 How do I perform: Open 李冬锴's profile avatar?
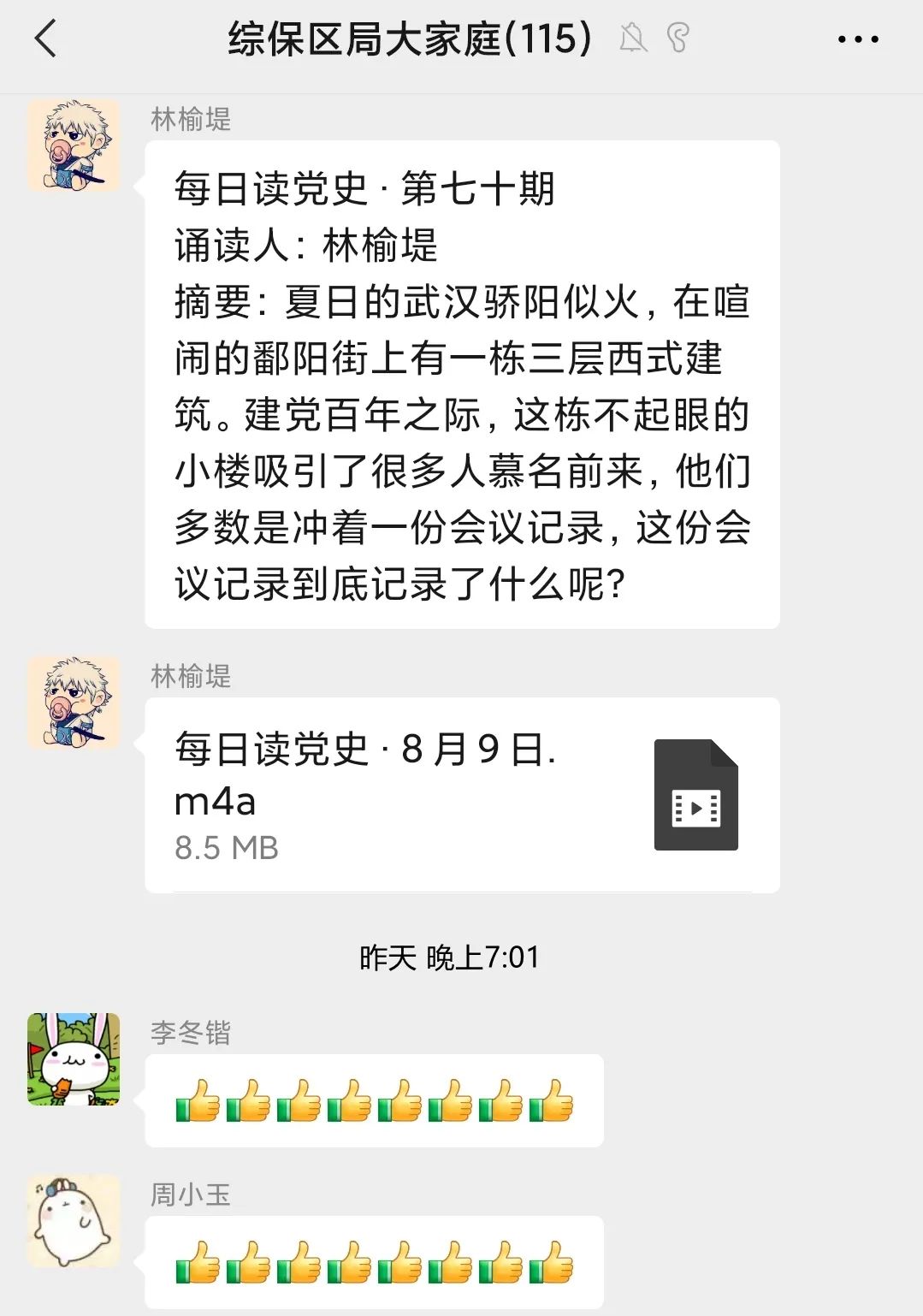(74, 1059)
